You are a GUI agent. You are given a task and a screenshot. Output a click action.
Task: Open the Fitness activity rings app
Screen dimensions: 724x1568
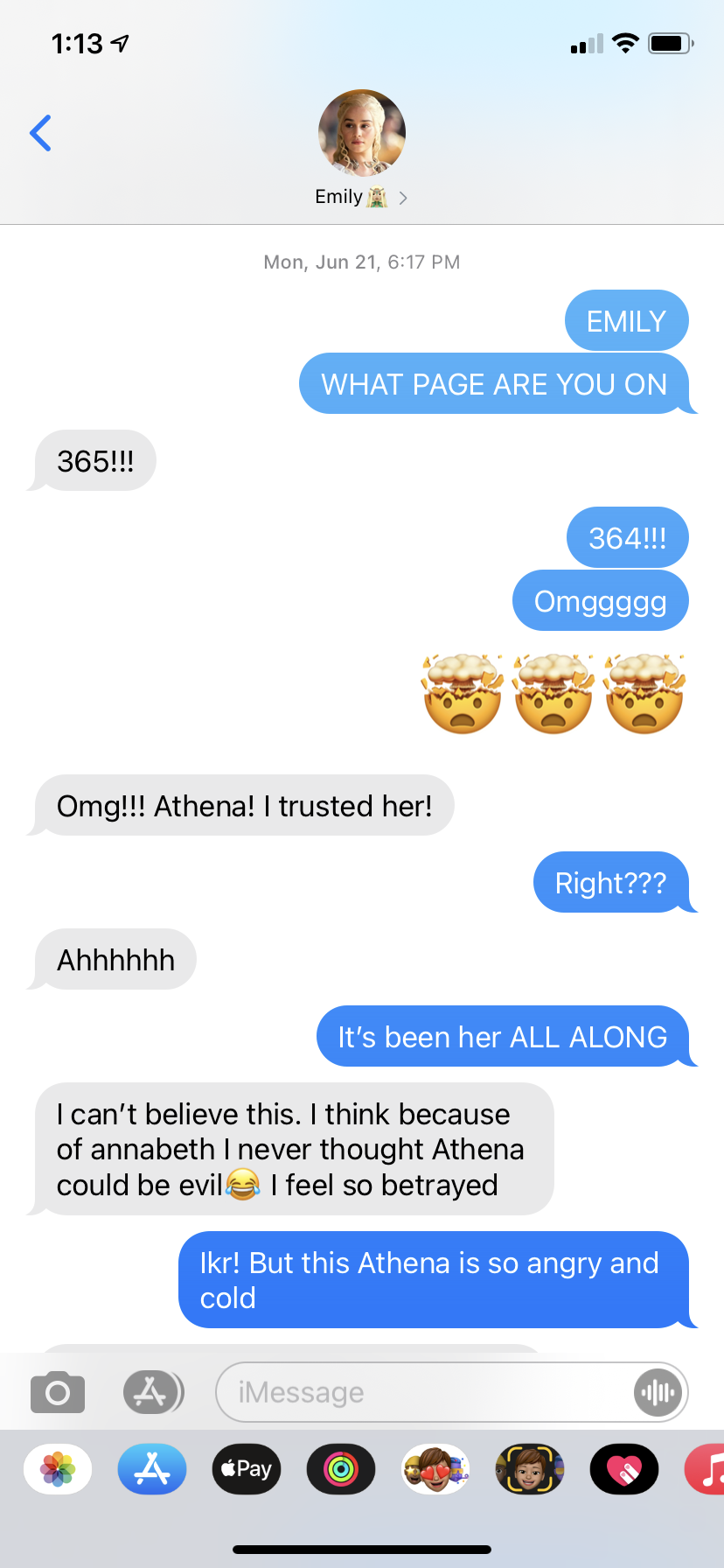(341, 1469)
